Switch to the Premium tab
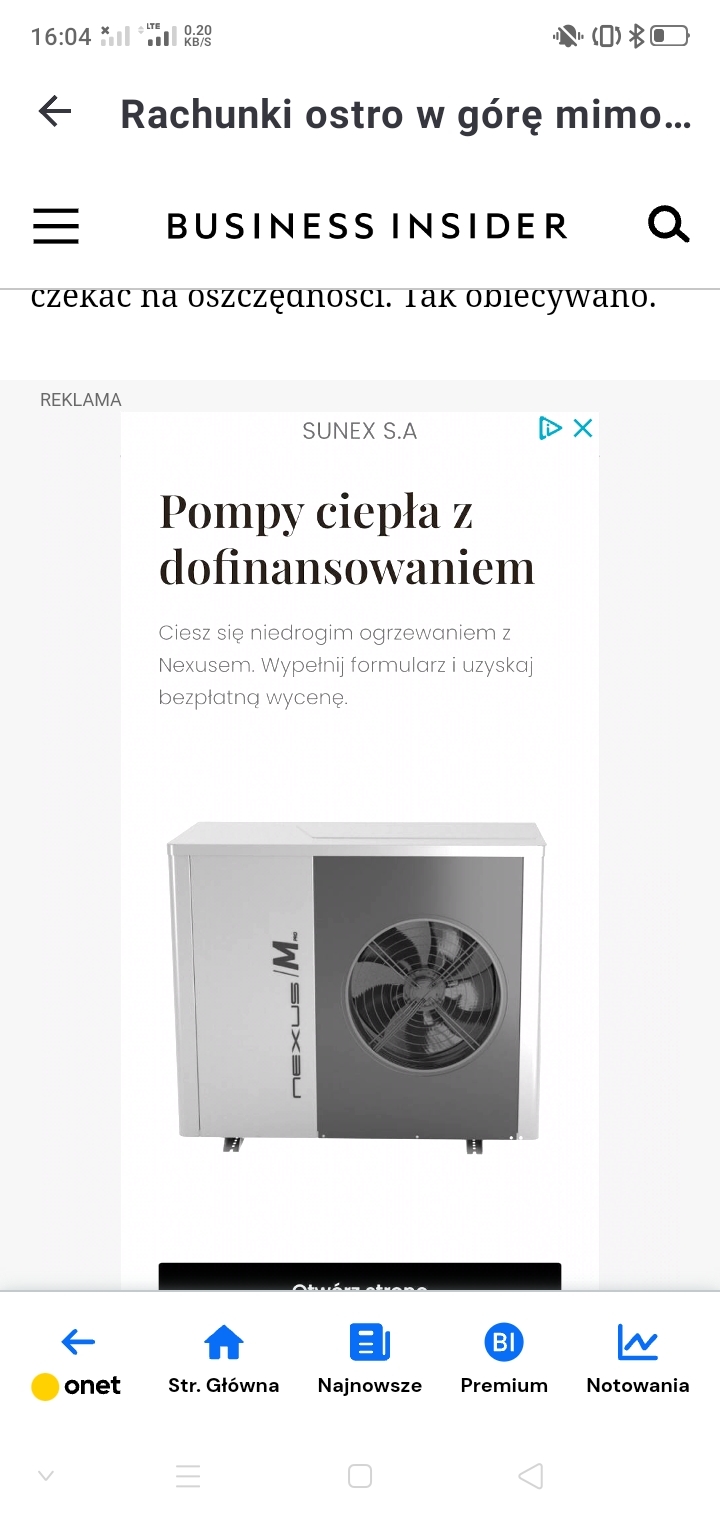 pos(504,1358)
